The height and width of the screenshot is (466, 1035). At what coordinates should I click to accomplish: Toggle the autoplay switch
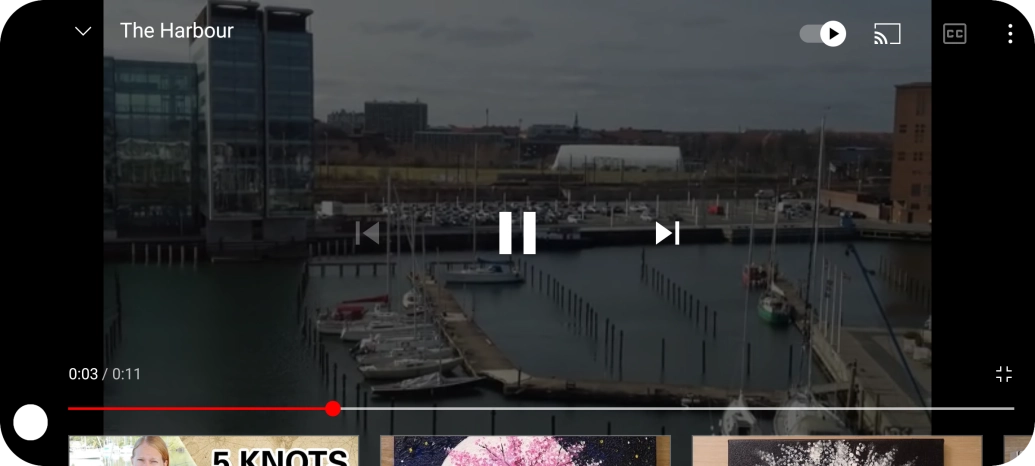coord(823,34)
